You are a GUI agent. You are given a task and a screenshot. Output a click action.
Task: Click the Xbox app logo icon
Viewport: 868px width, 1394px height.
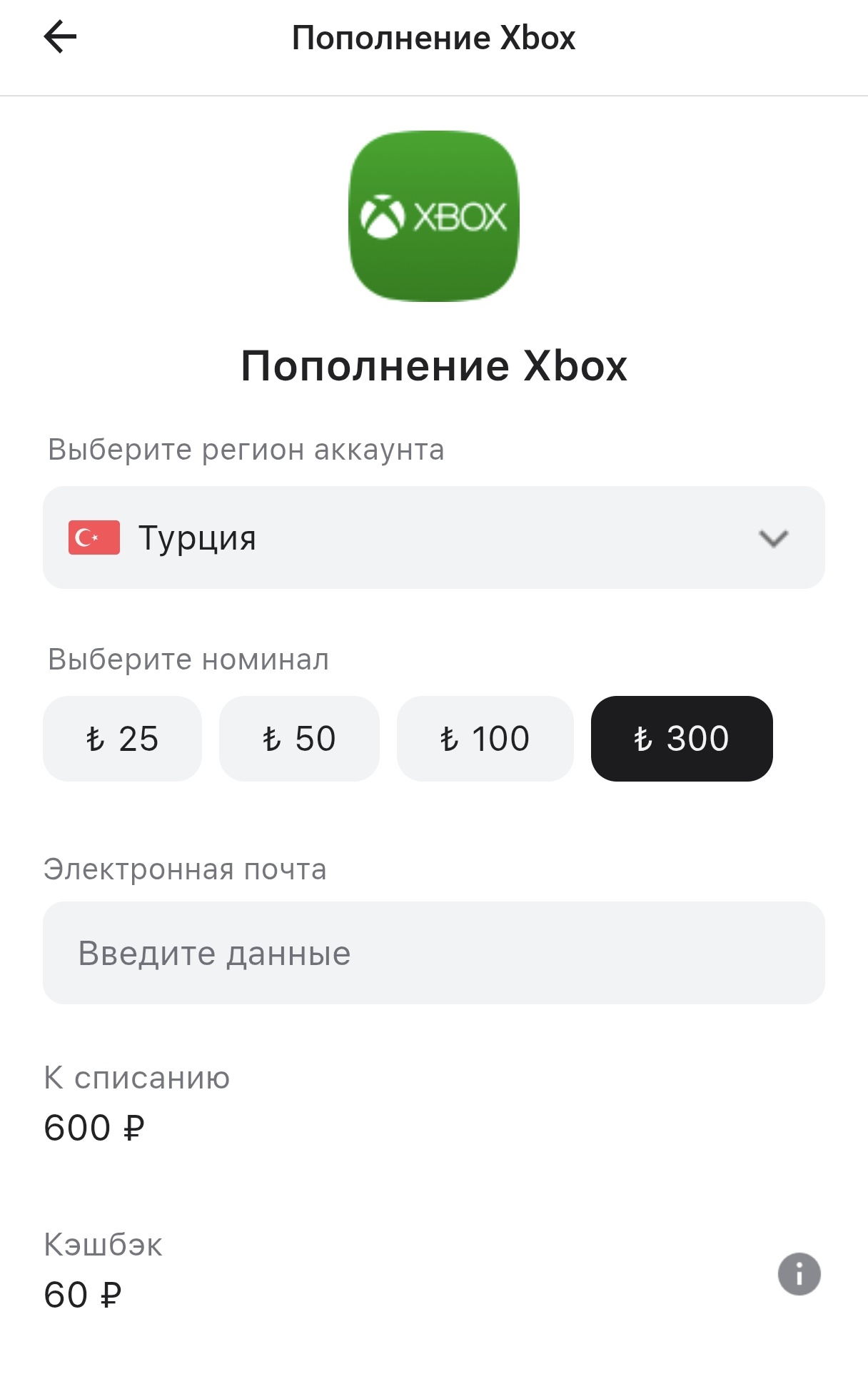coord(434,216)
